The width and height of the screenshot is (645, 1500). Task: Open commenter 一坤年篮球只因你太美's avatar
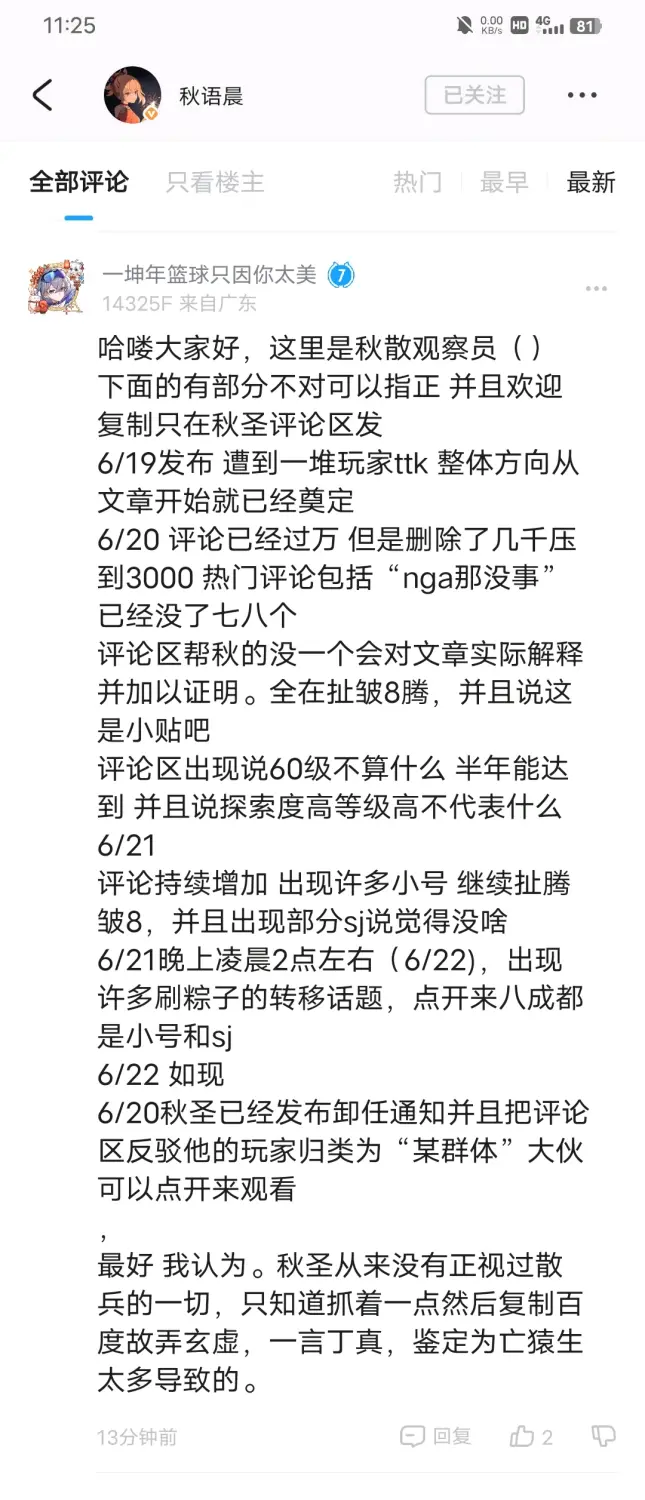tap(56, 288)
